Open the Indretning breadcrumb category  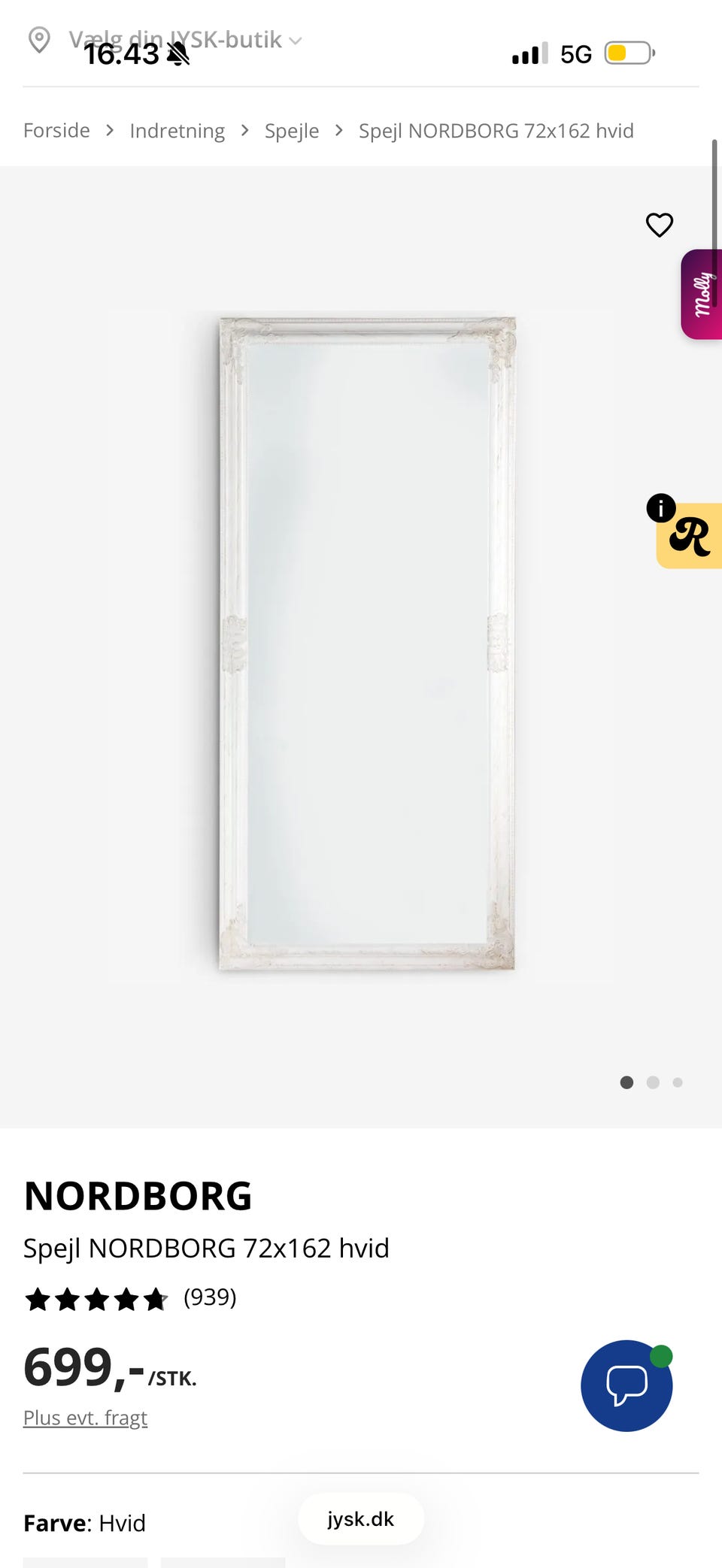tap(177, 131)
